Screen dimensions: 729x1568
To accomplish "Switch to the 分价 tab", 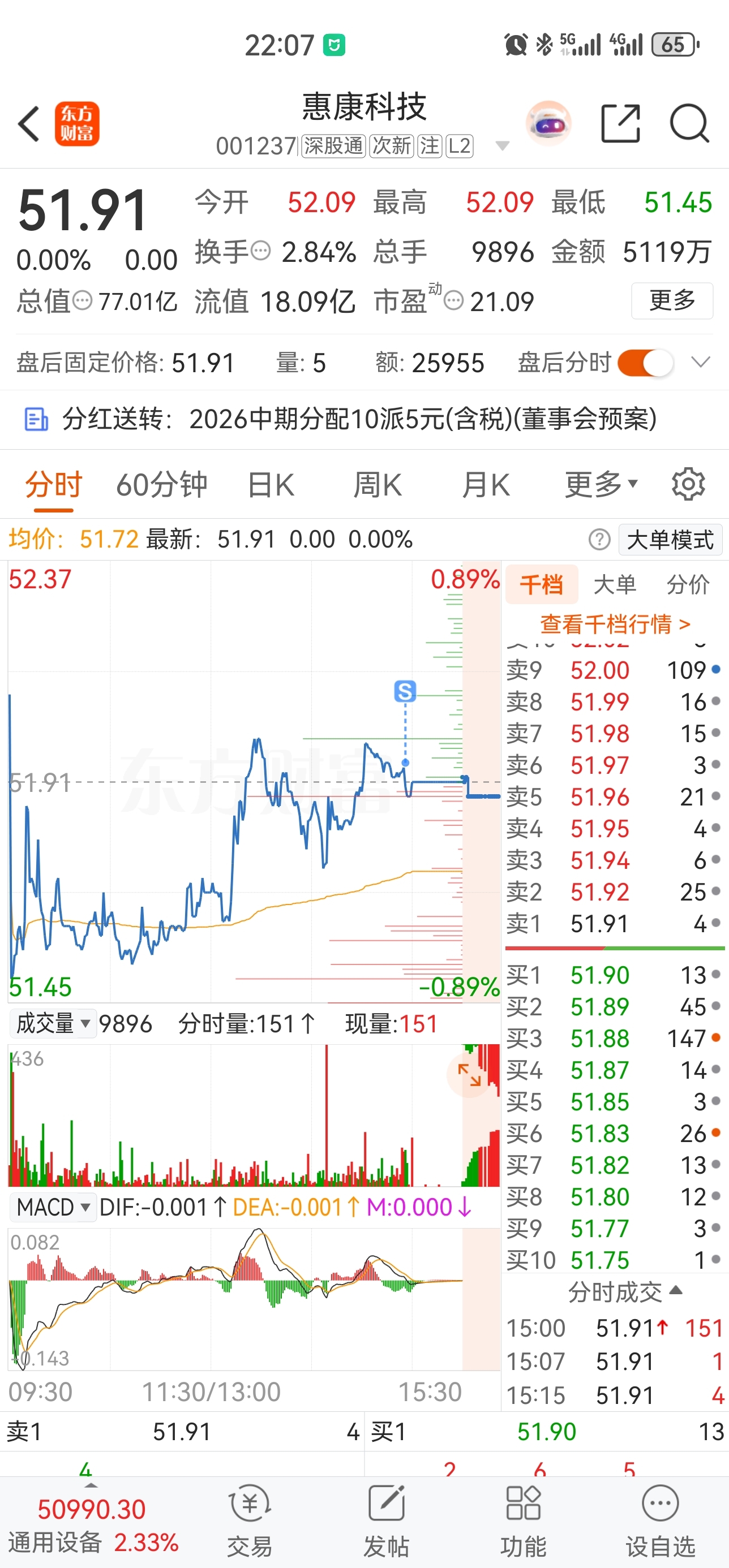I will point(688,584).
